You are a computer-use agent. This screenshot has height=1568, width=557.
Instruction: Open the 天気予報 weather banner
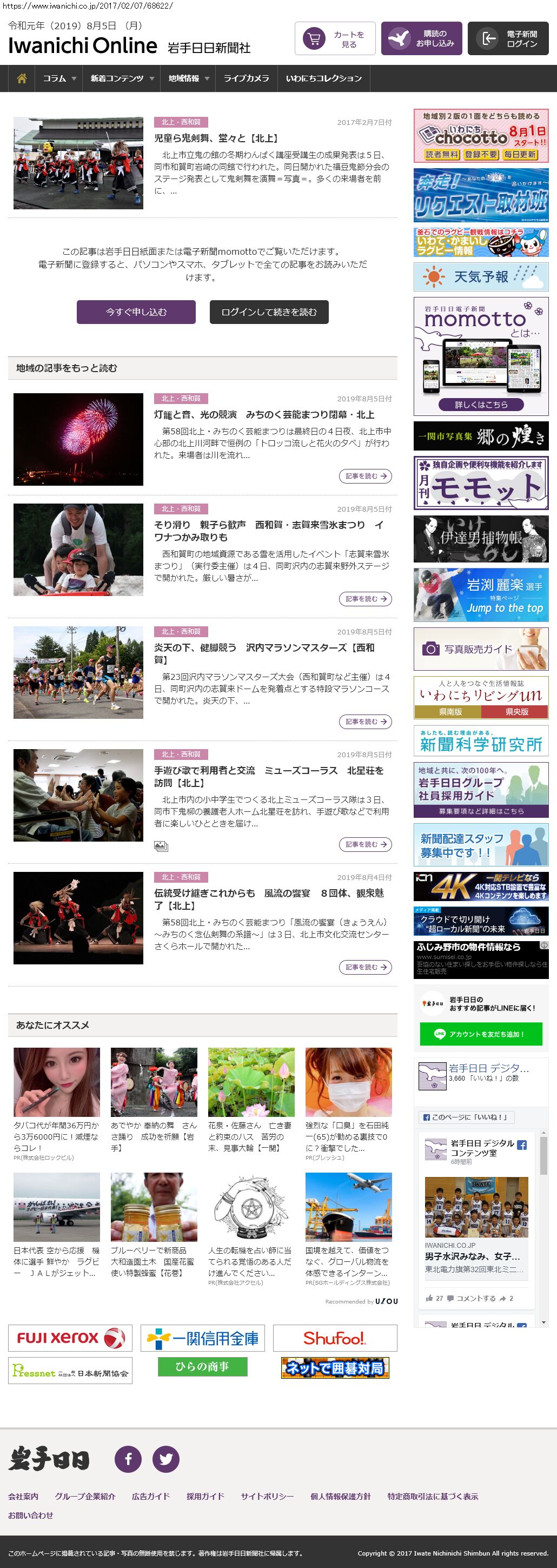pyautogui.click(x=481, y=277)
